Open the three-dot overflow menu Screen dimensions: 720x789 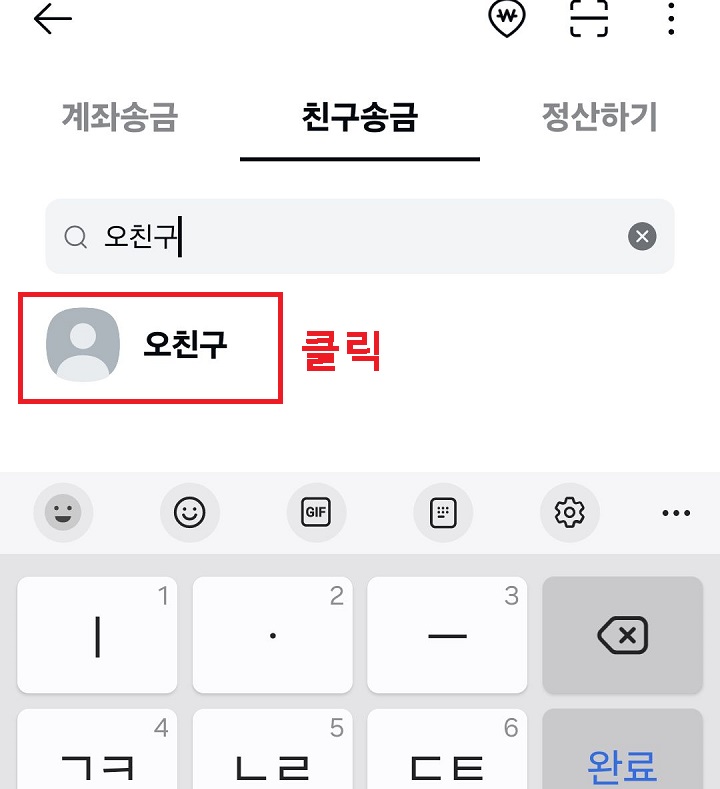point(670,18)
